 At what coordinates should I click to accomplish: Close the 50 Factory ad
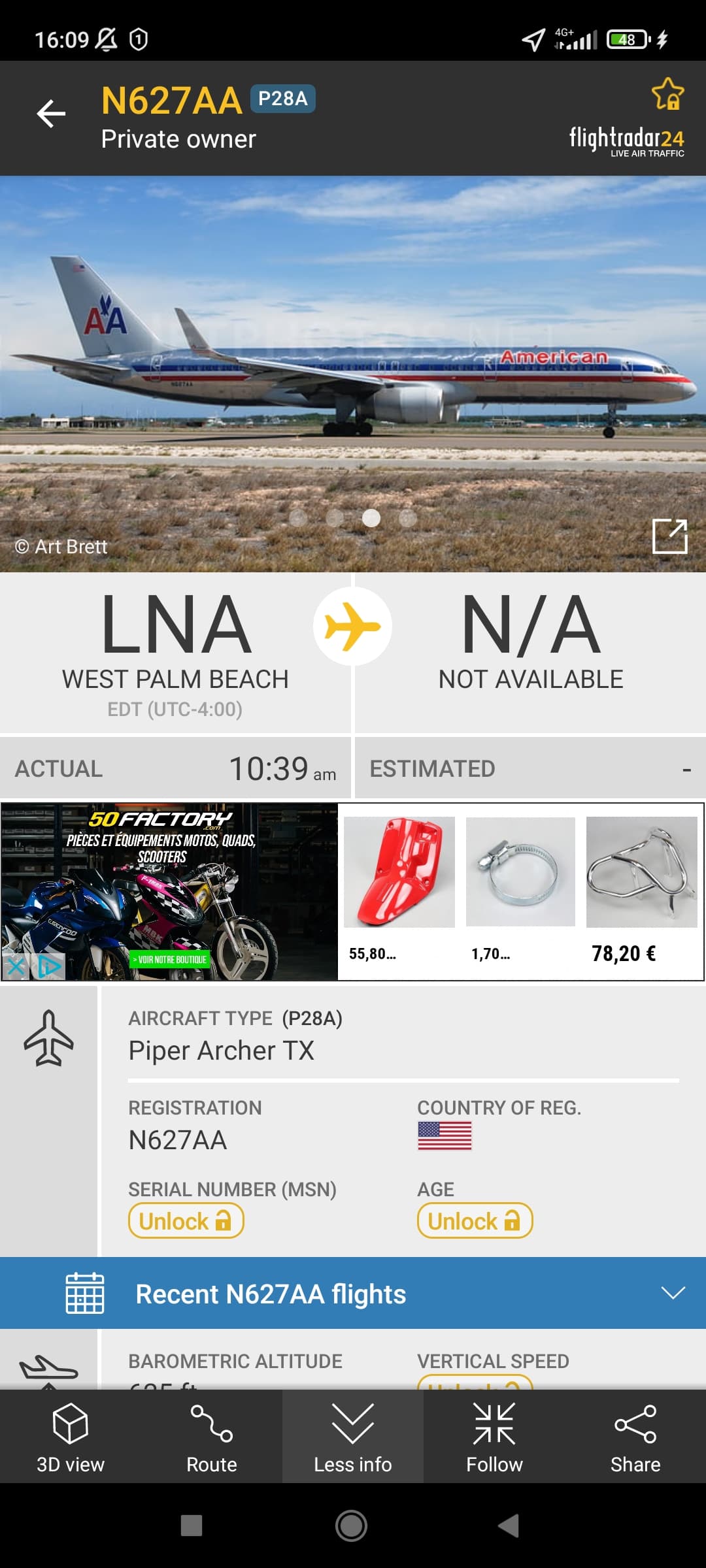pyautogui.click(x=16, y=966)
